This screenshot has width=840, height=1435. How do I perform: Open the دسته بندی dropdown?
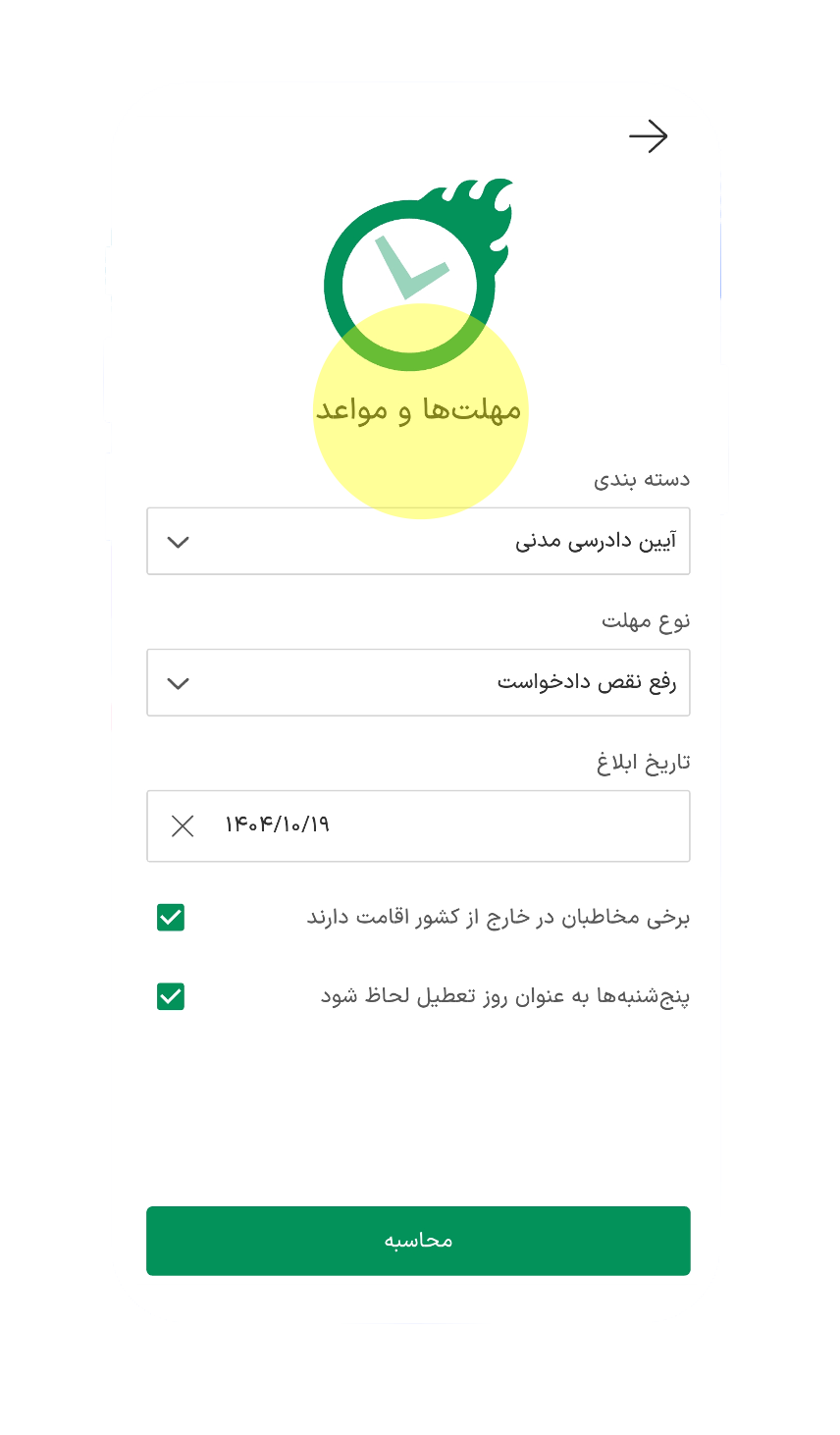pyautogui.click(x=418, y=541)
